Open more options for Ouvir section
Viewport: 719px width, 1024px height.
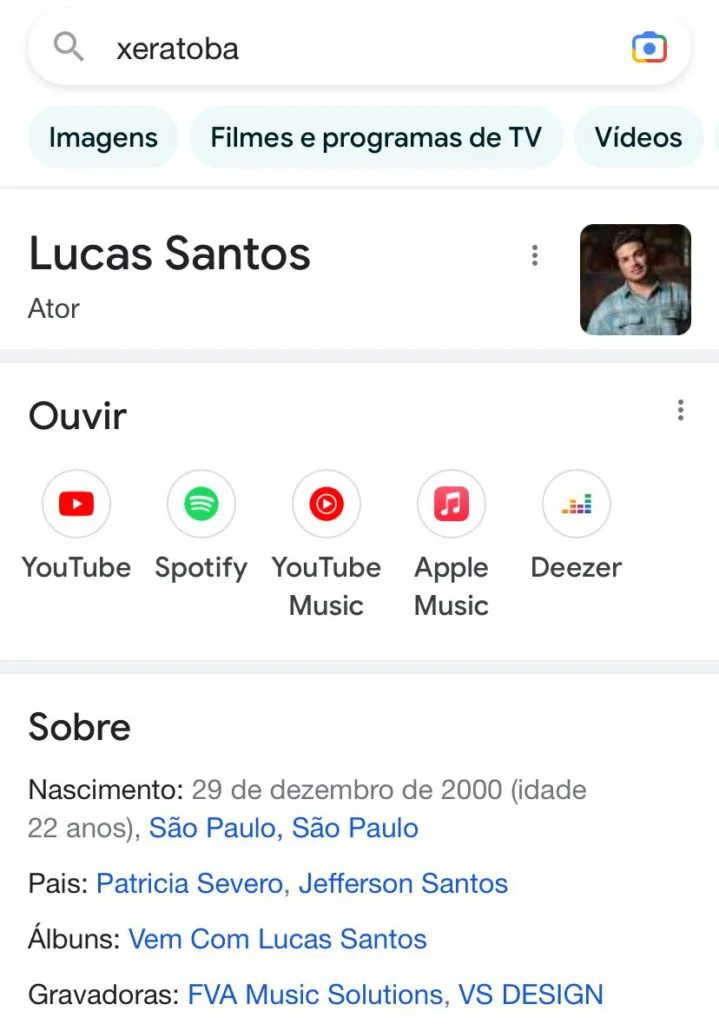[x=681, y=410]
